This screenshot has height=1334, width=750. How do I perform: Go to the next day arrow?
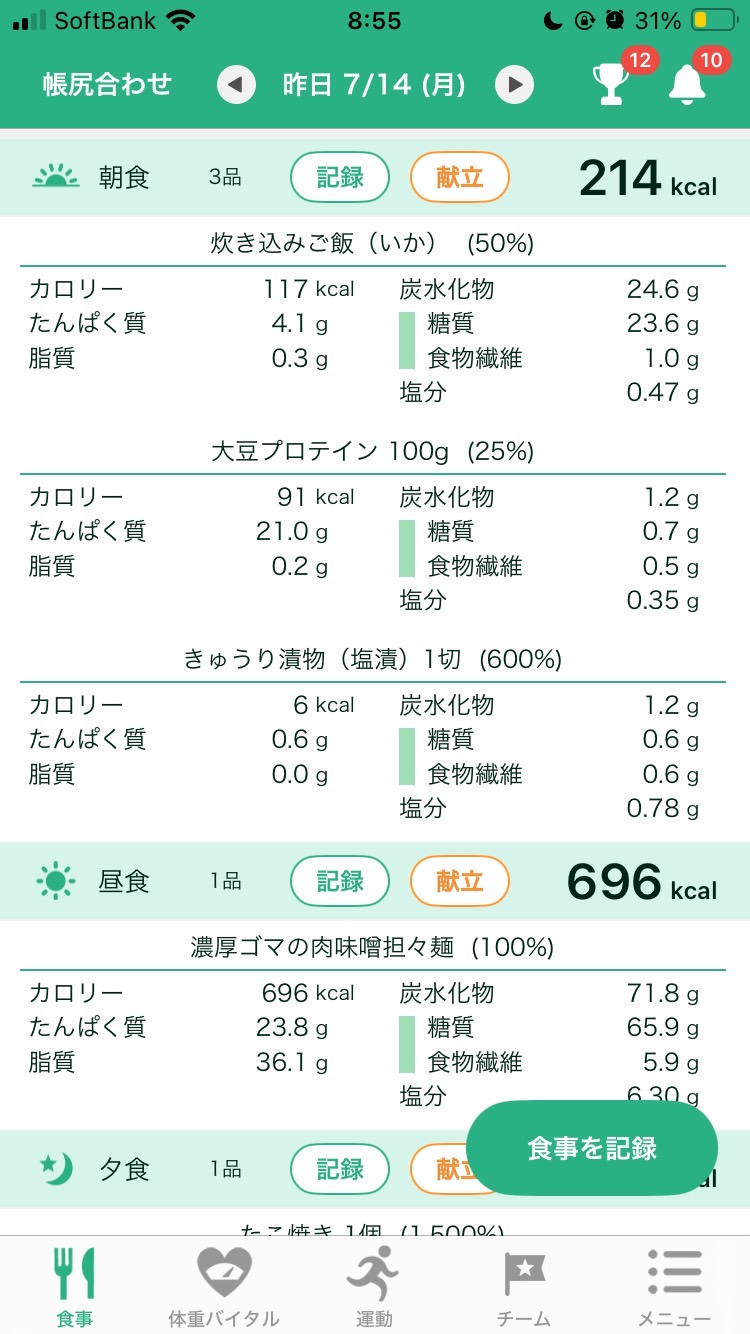514,85
